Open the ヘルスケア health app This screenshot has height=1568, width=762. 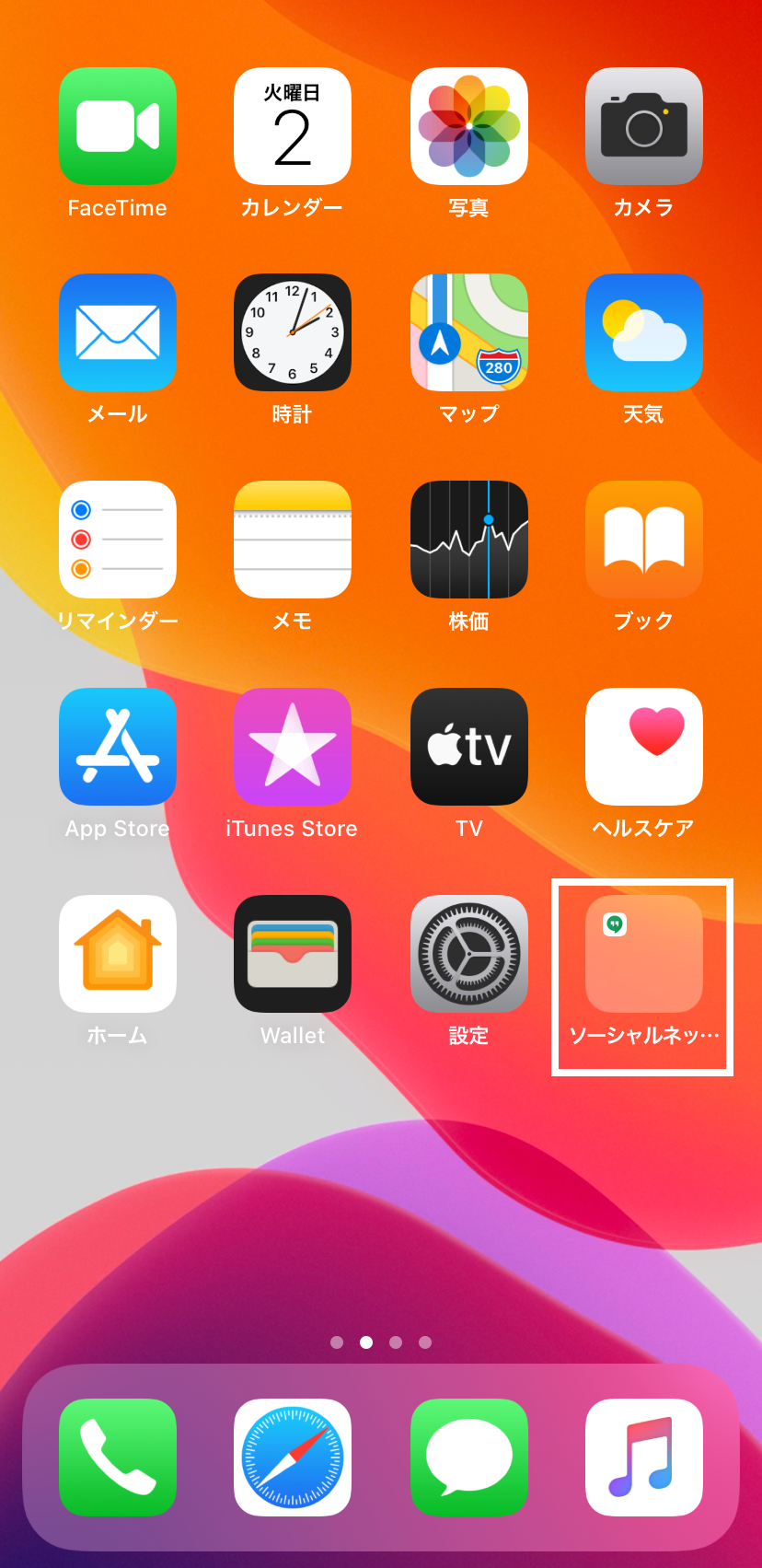(643, 747)
